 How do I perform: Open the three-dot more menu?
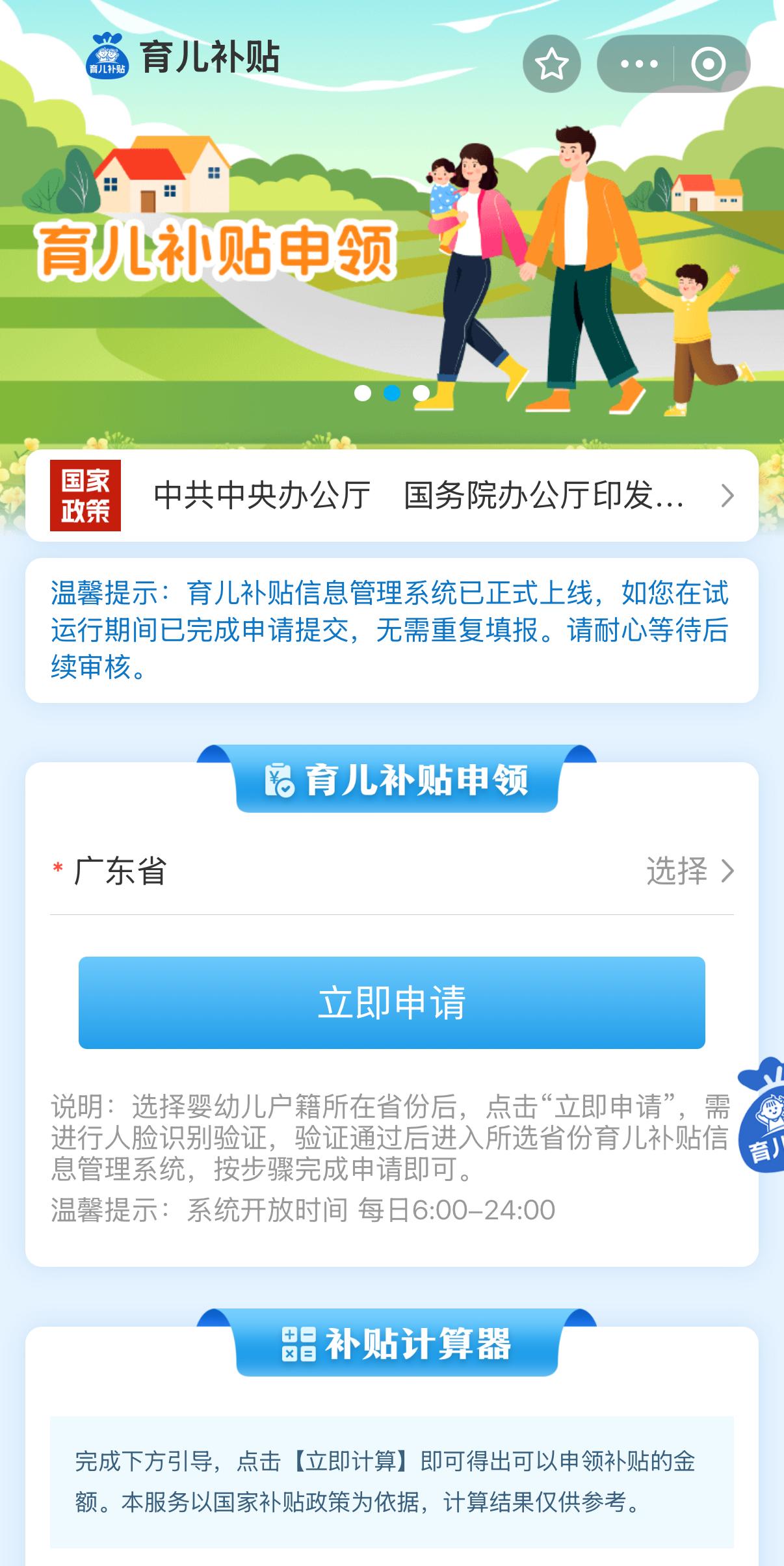coord(638,64)
